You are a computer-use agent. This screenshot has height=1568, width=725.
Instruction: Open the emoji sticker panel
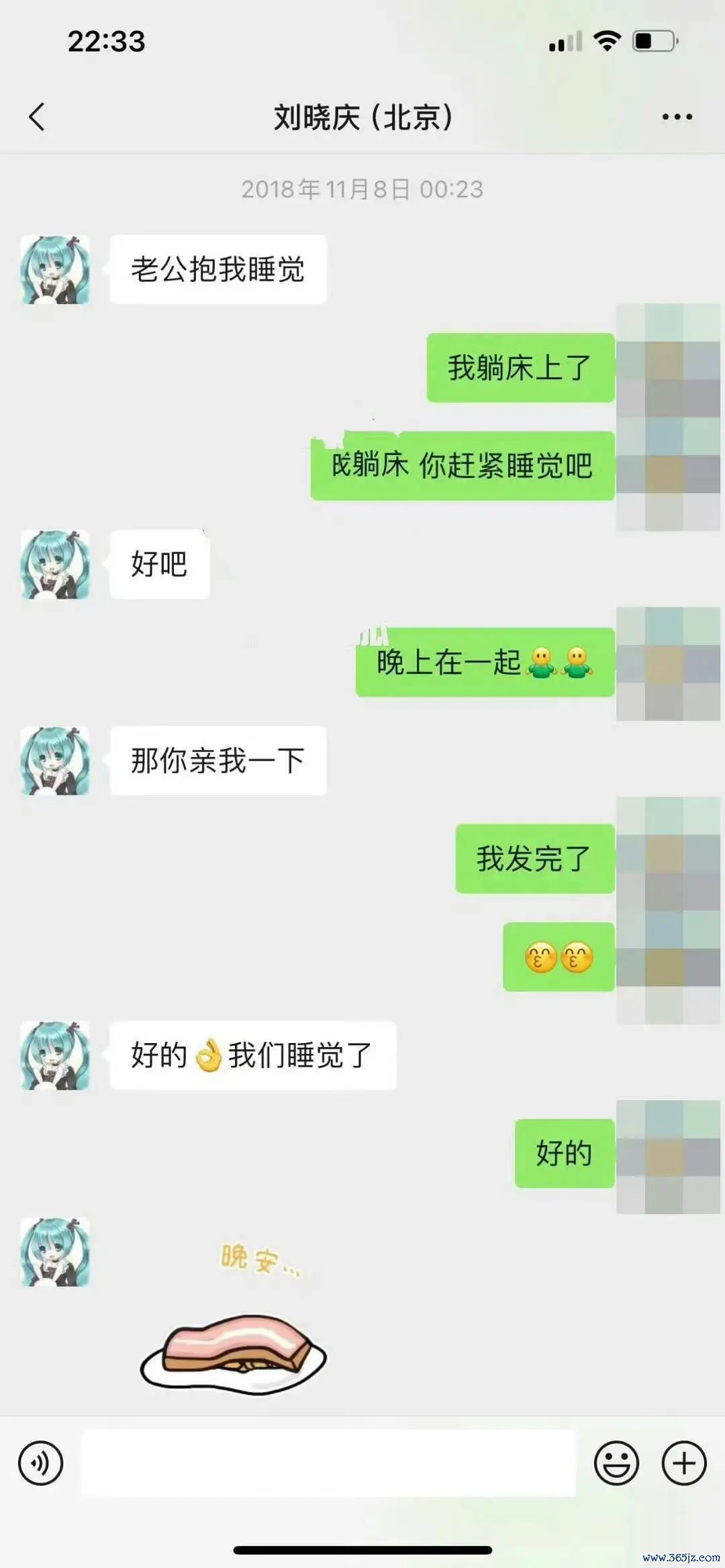coord(616,1463)
